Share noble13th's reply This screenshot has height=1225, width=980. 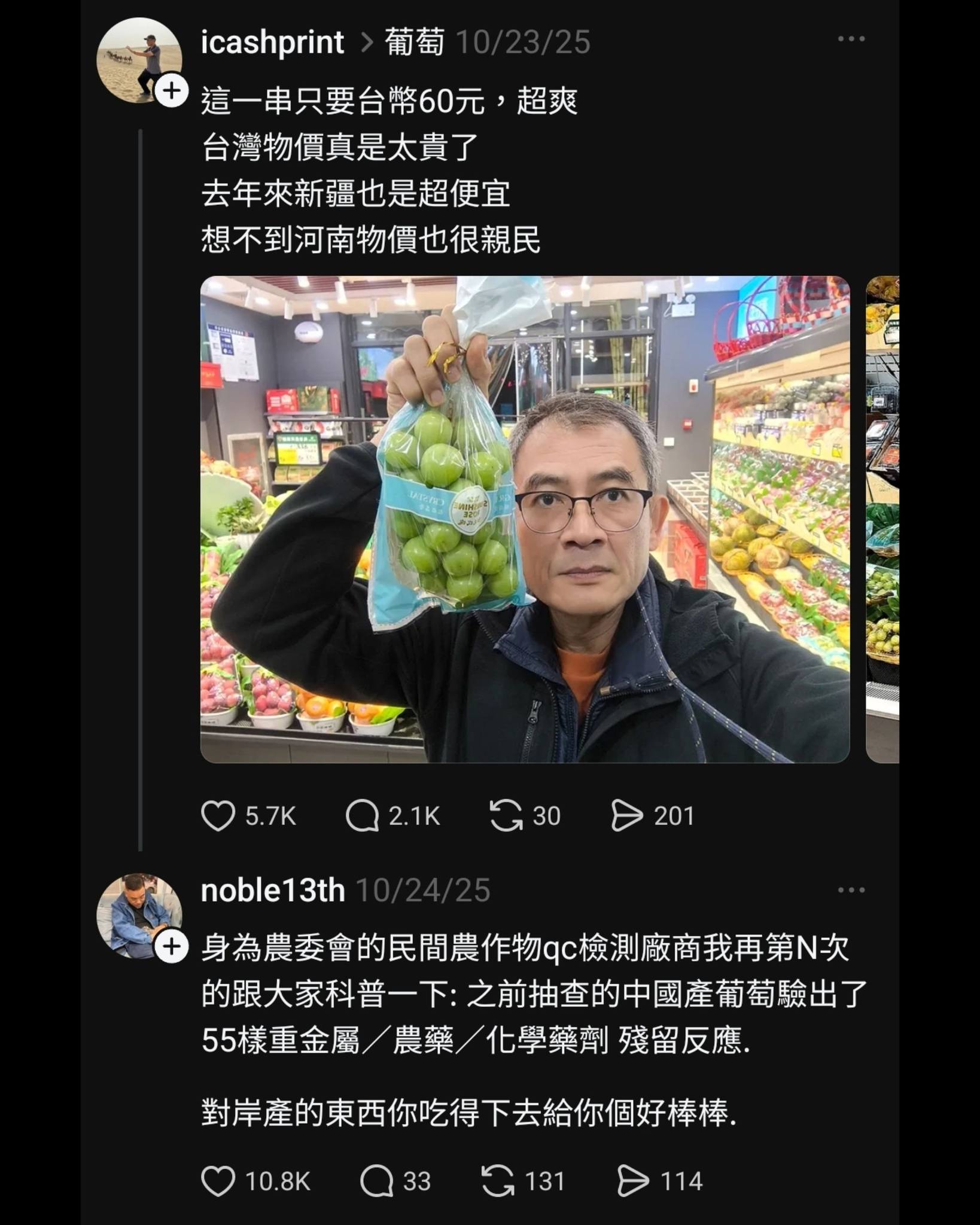[x=633, y=1181]
